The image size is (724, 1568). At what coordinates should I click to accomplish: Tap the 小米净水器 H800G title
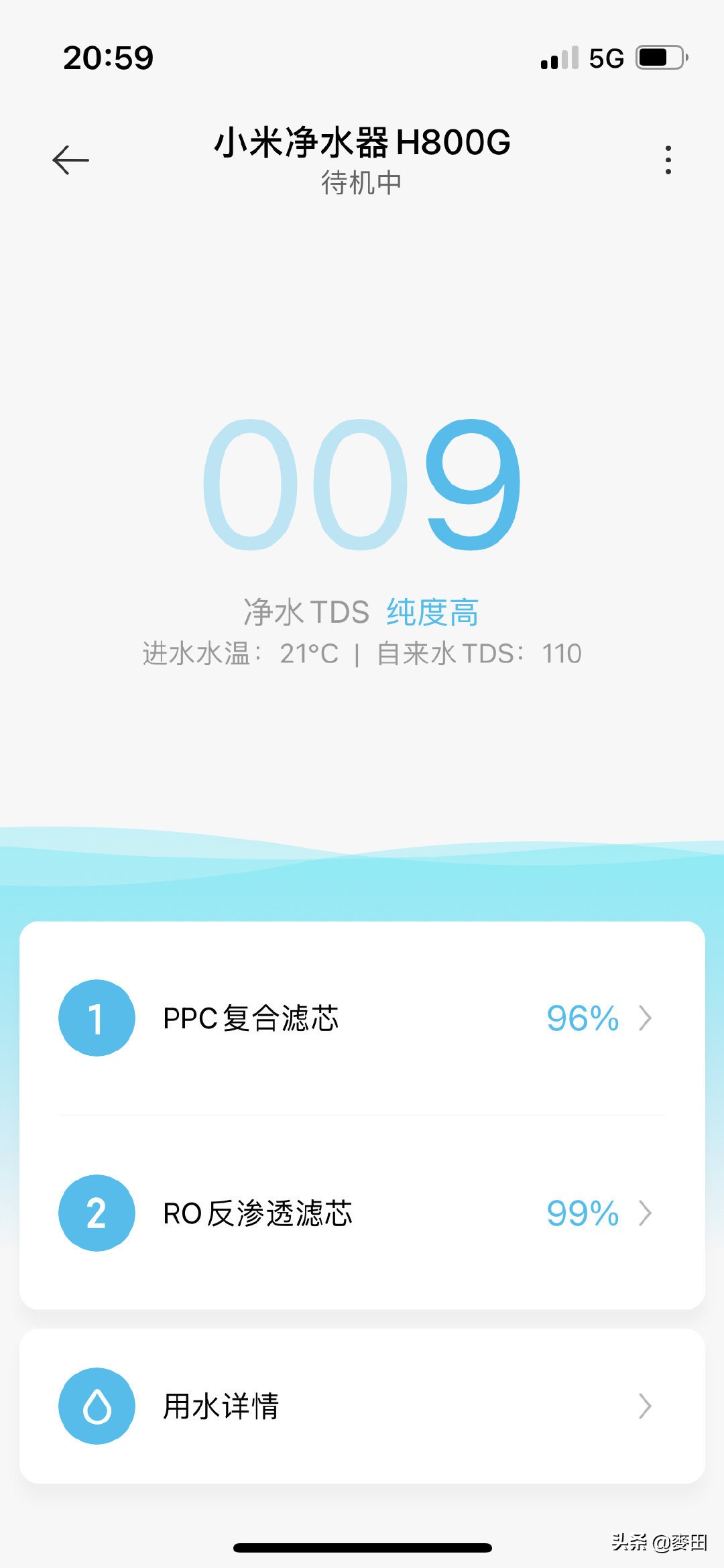(362, 143)
